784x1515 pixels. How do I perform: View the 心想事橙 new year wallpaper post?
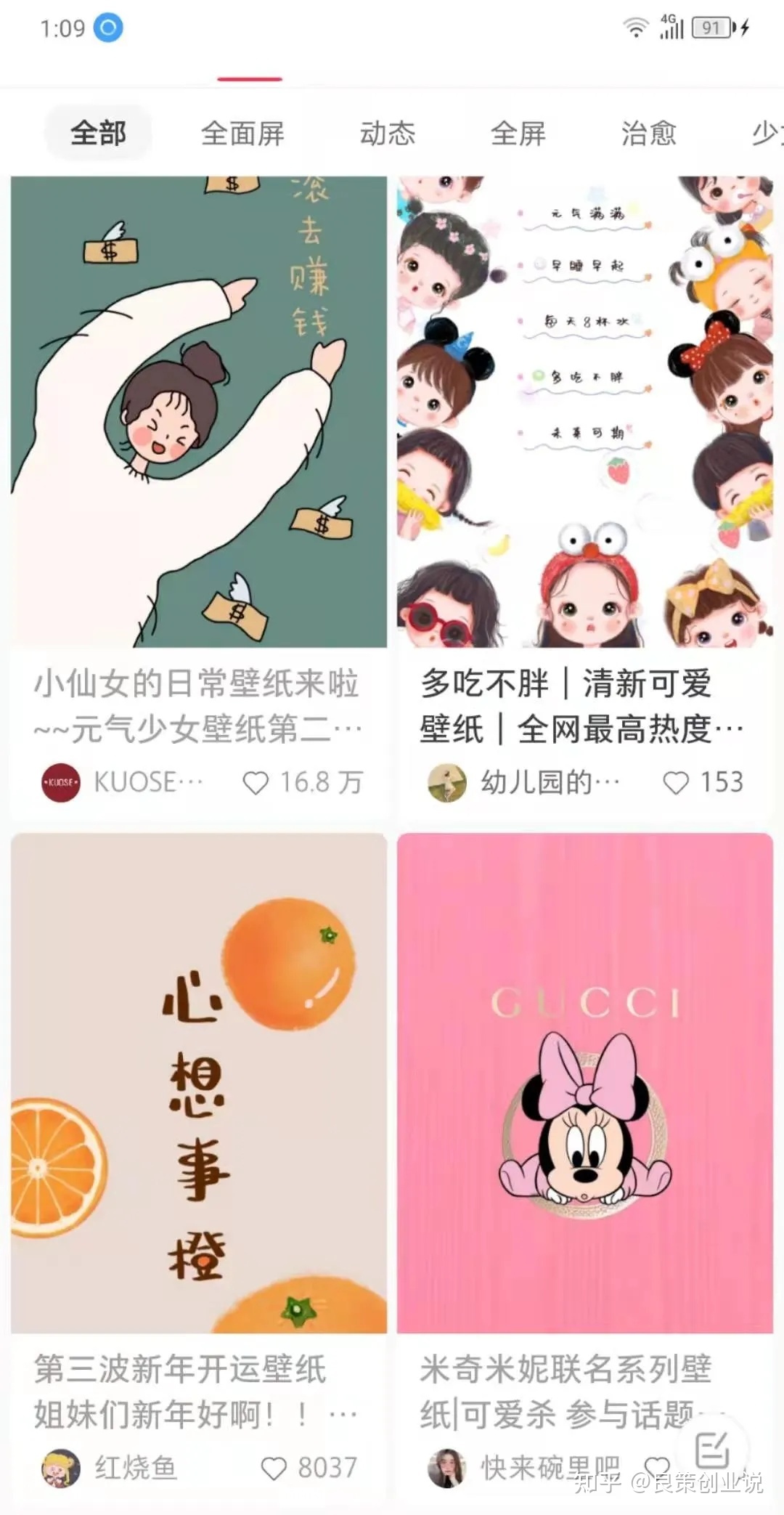(199, 1082)
